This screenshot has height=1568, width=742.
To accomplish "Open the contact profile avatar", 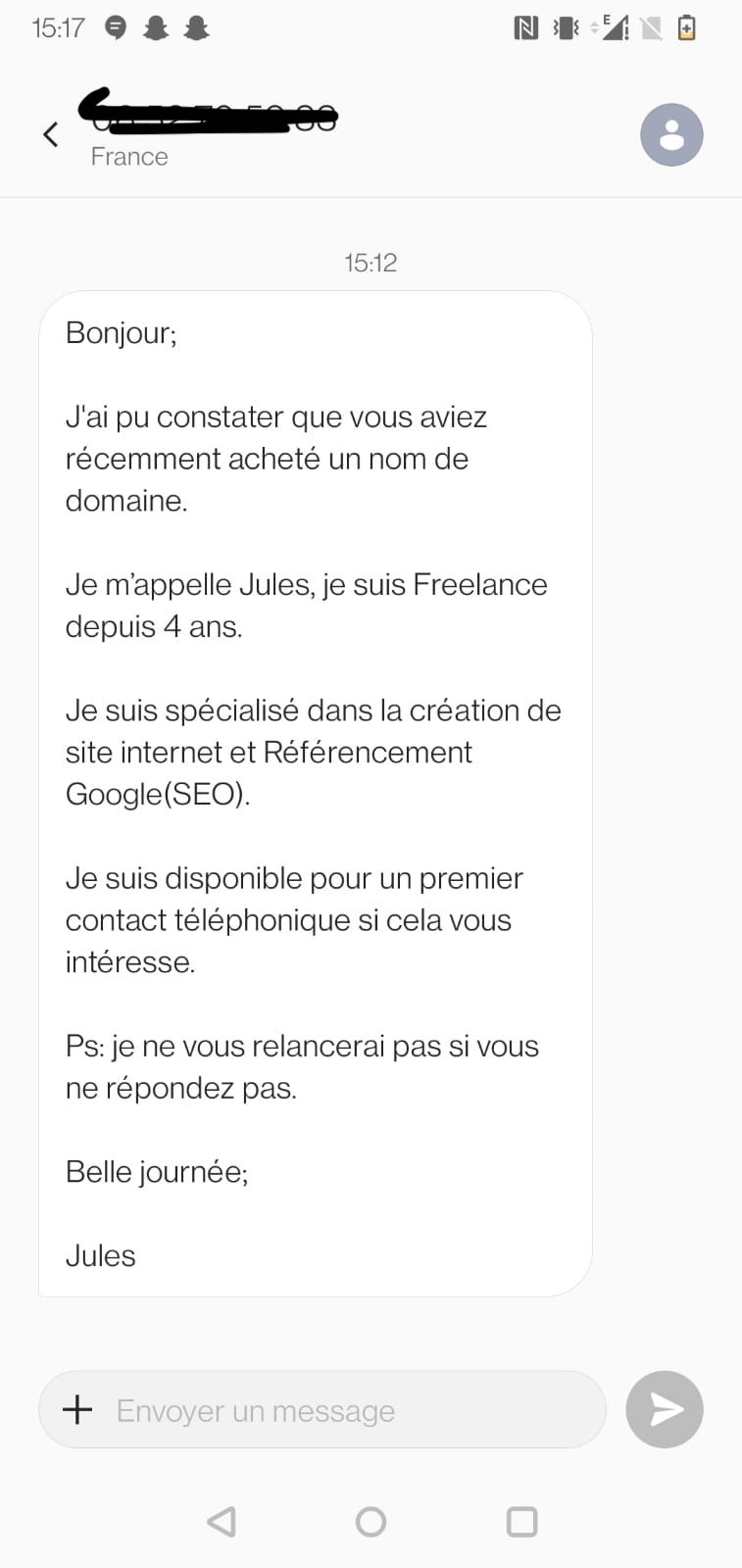I will (x=671, y=134).
